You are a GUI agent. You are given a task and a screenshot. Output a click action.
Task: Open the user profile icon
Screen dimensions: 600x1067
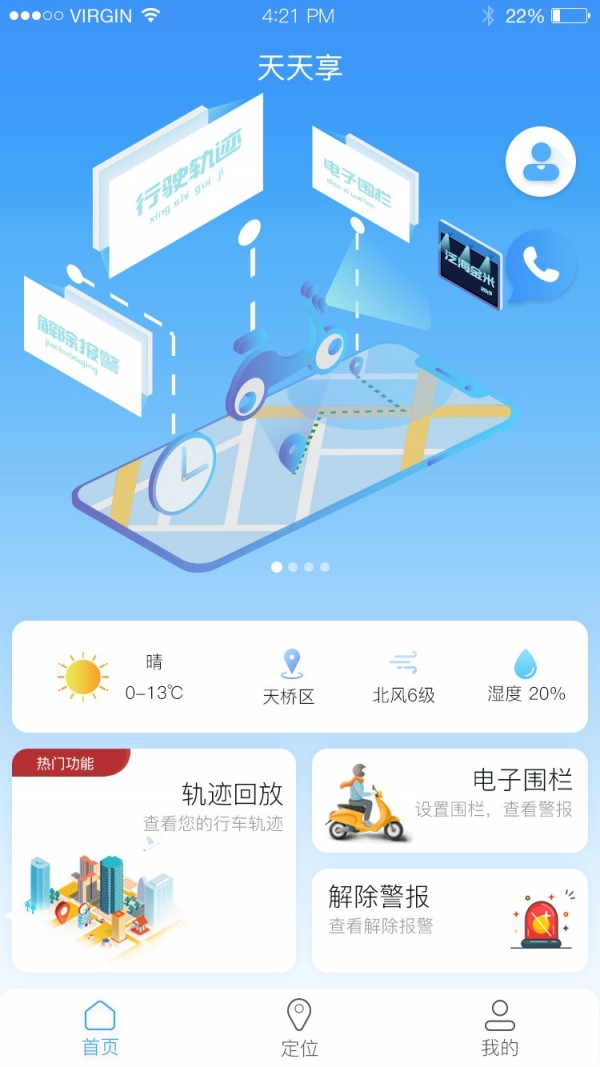540,161
